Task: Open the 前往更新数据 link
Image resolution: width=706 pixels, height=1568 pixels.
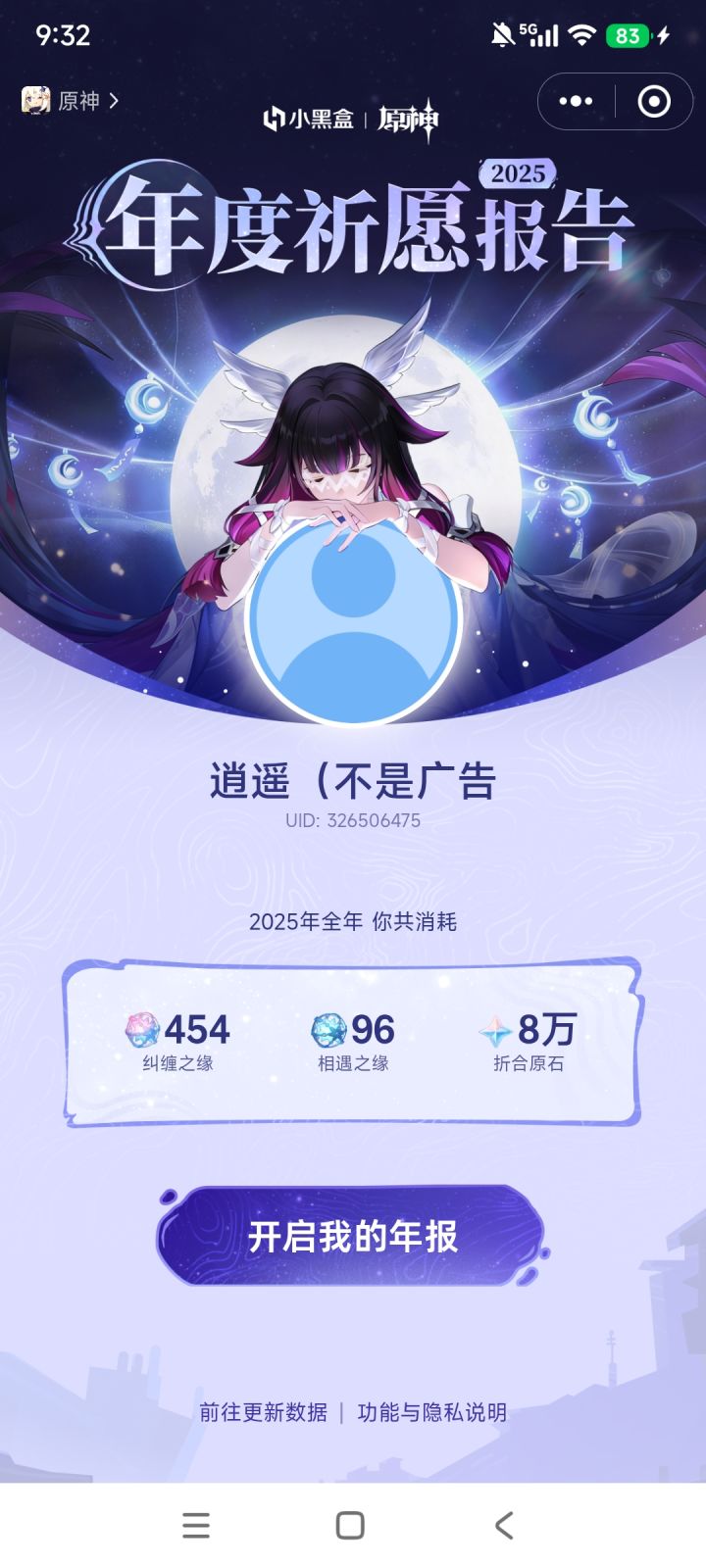Action: pyautogui.click(x=263, y=1411)
